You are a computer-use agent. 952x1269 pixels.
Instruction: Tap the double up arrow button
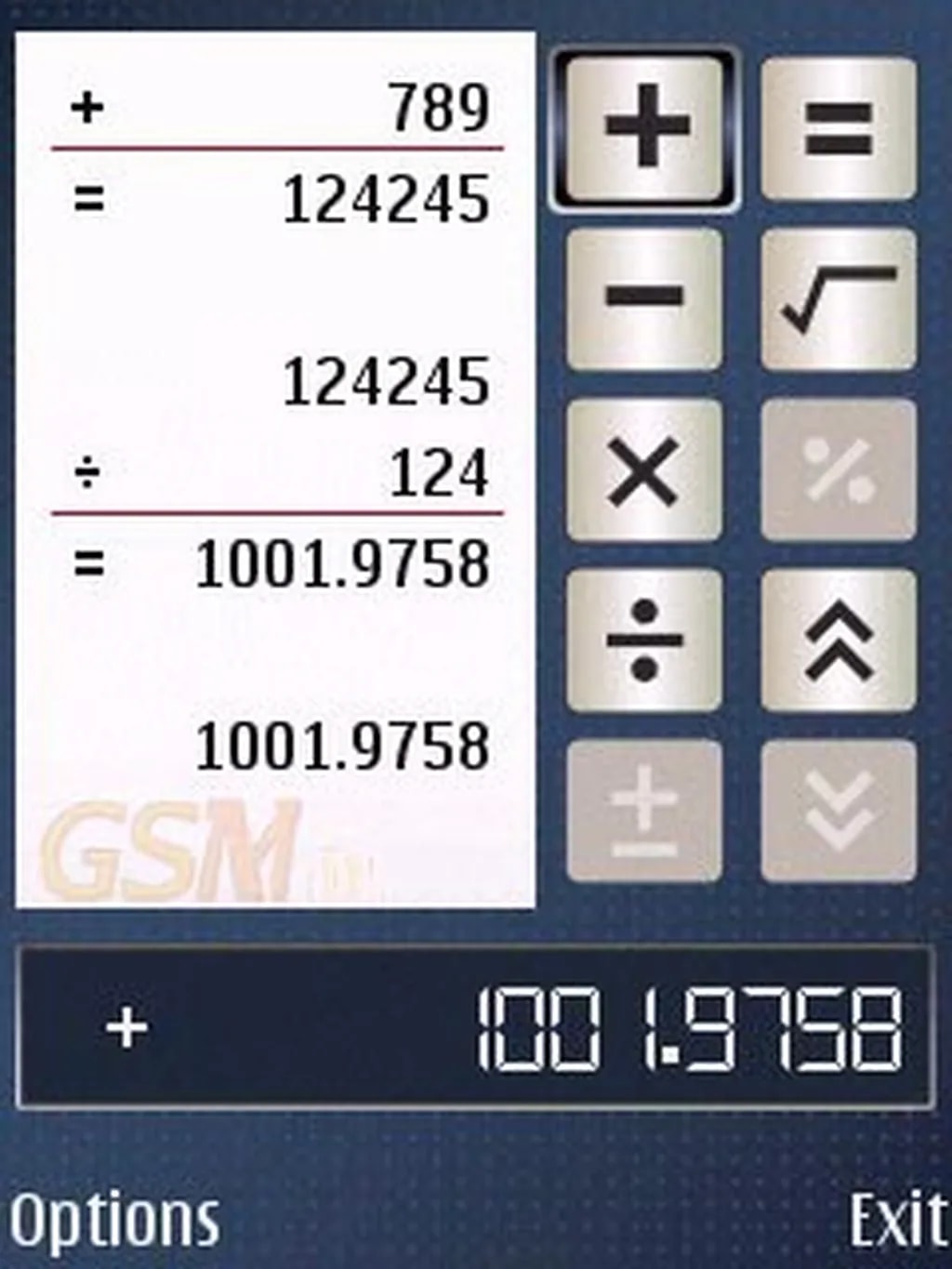(838, 641)
